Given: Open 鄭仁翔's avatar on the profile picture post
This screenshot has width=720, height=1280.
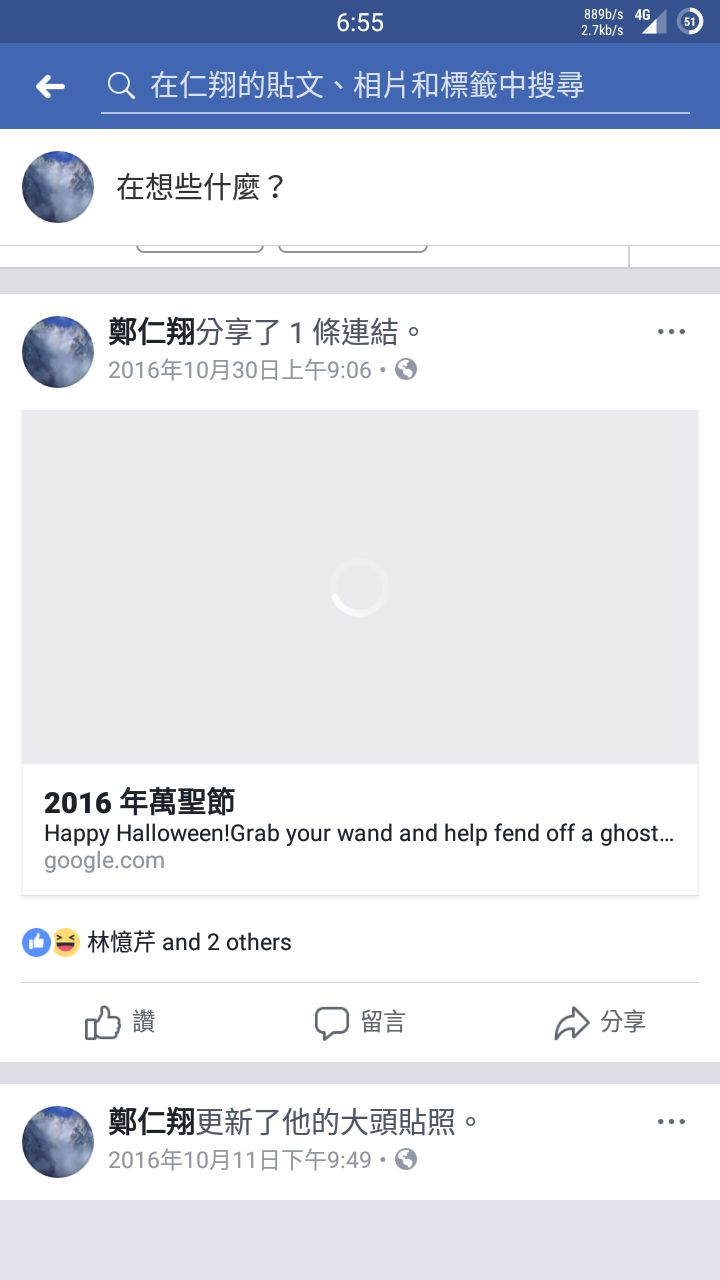Looking at the screenshot, I should pos(58,1141).
